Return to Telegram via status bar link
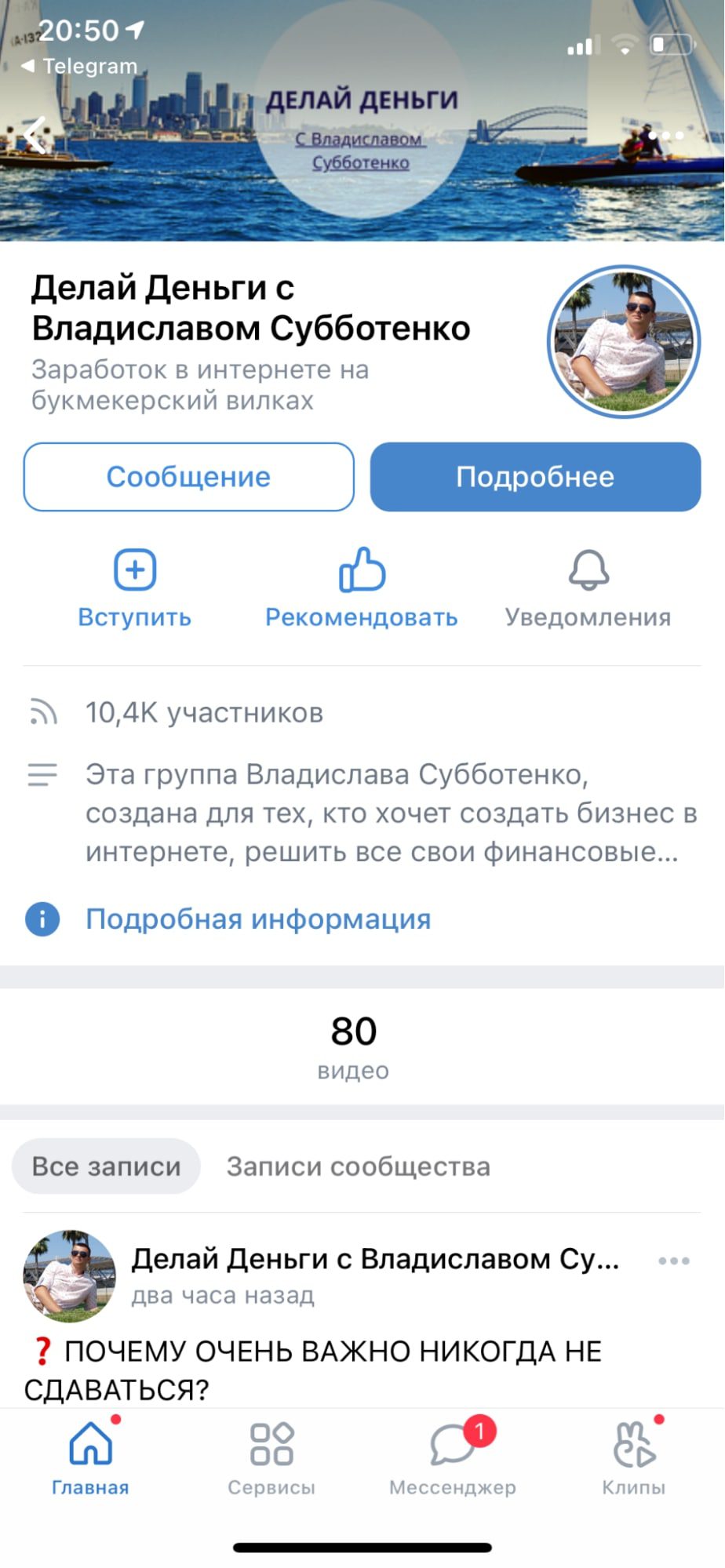Screen dimensions: 725x1568 (79, 67)
